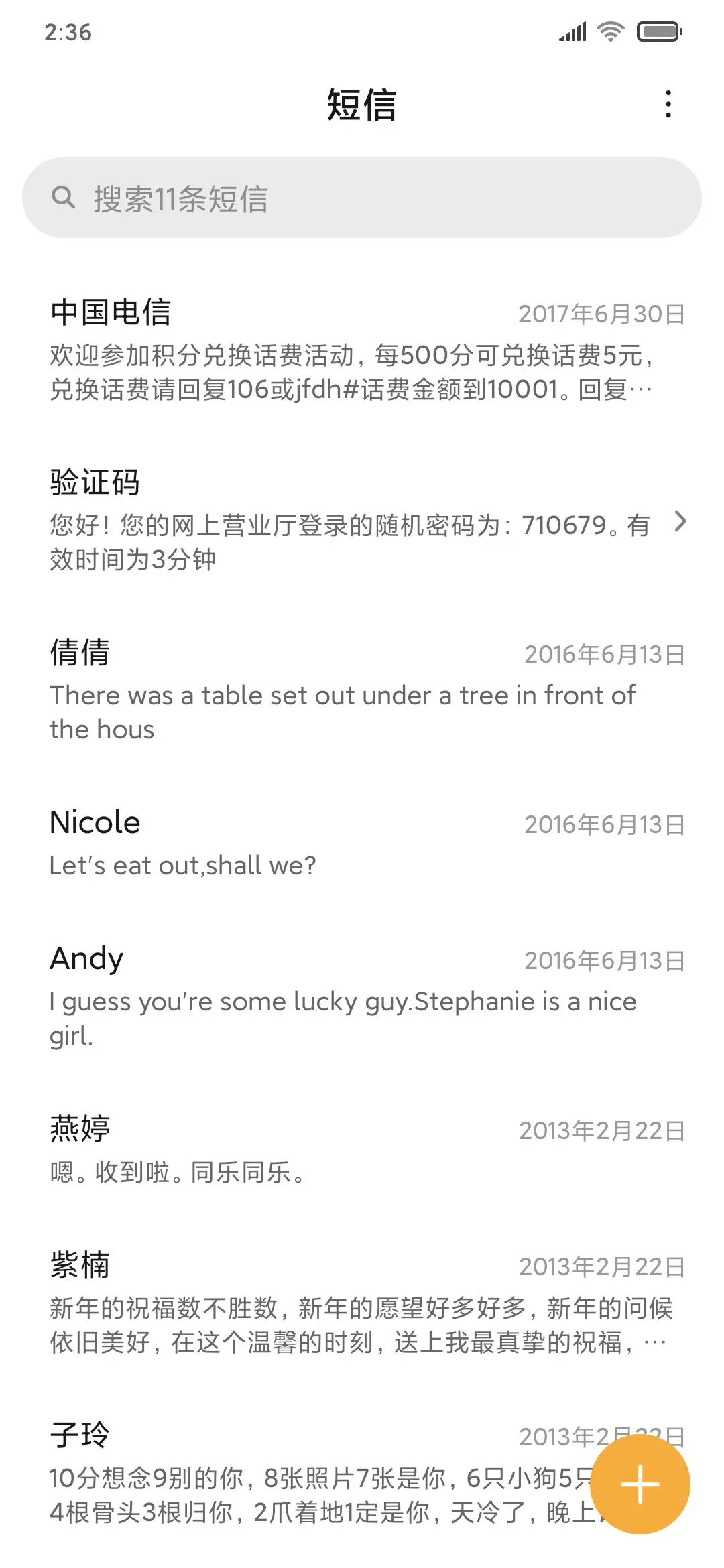Open the overflow menu in the top corner
Viewport: 724px width, 1568px height.
coord(668,105)
